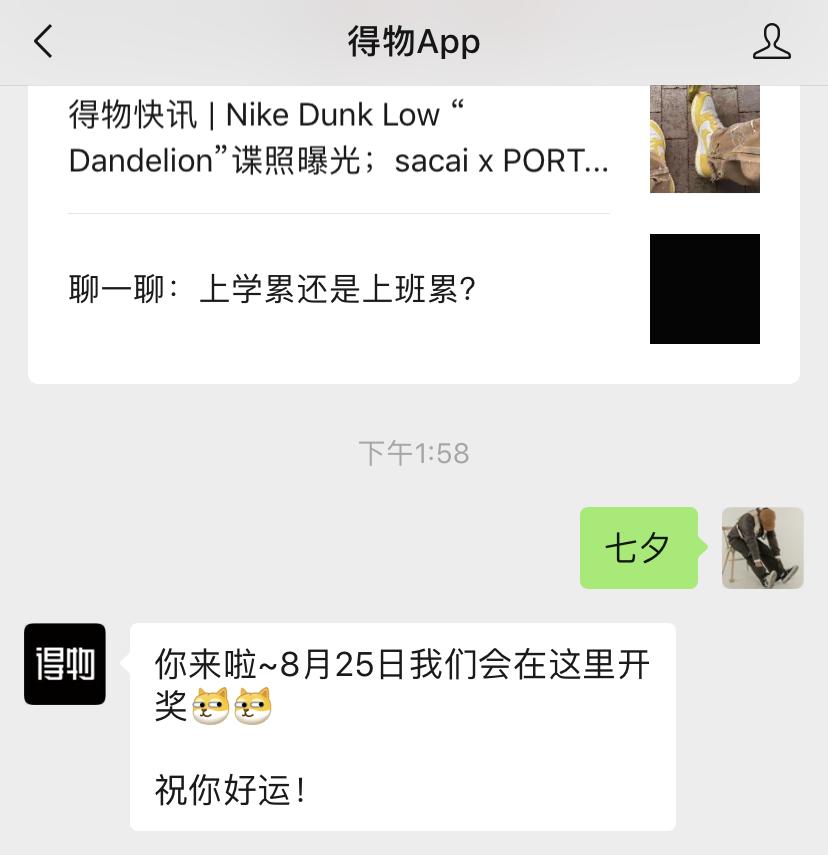
Task: Tap the black square thumbnail beside 聊一聊
Action: point(704,289)
